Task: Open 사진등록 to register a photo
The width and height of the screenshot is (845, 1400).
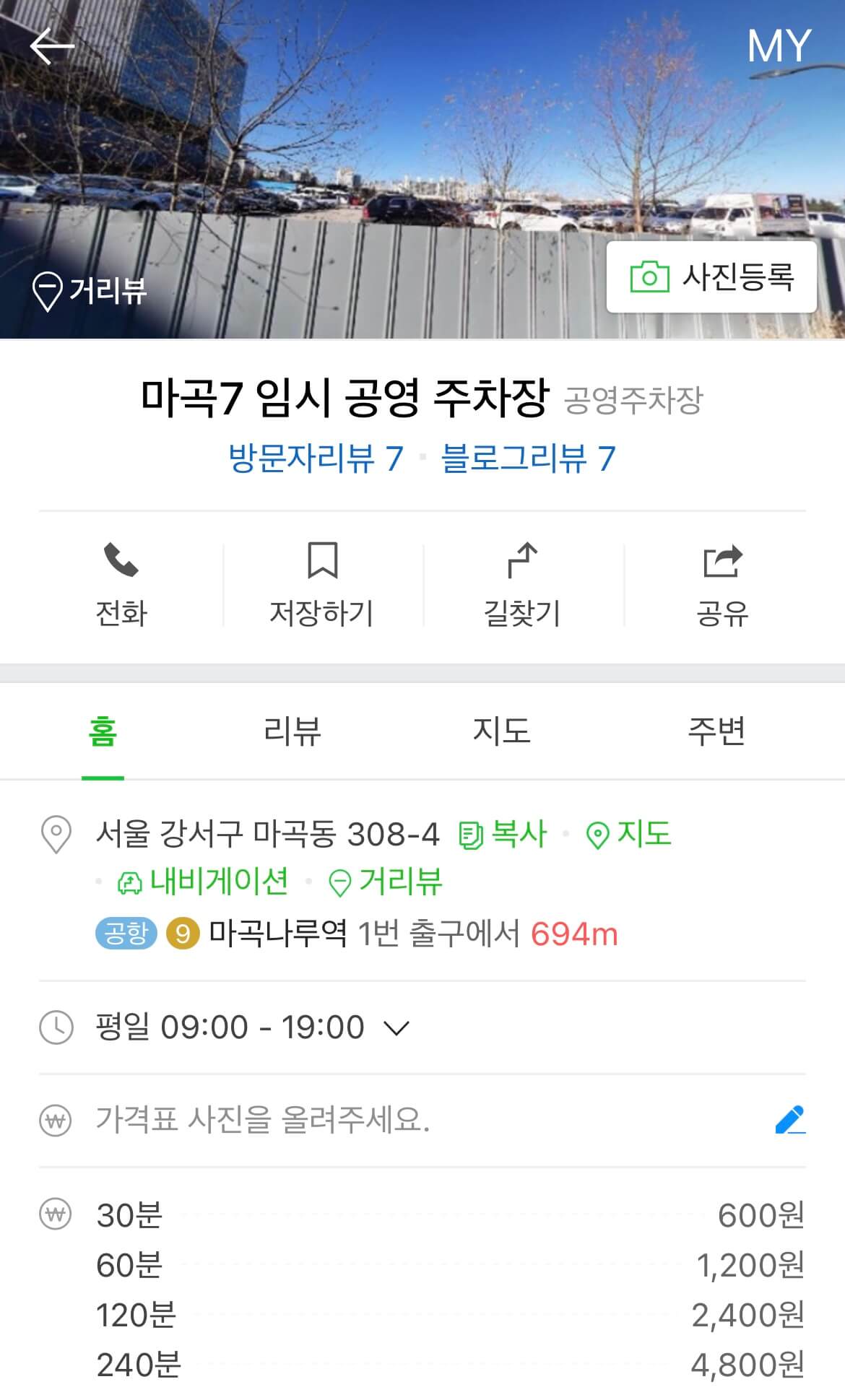Action: [711, 277]
